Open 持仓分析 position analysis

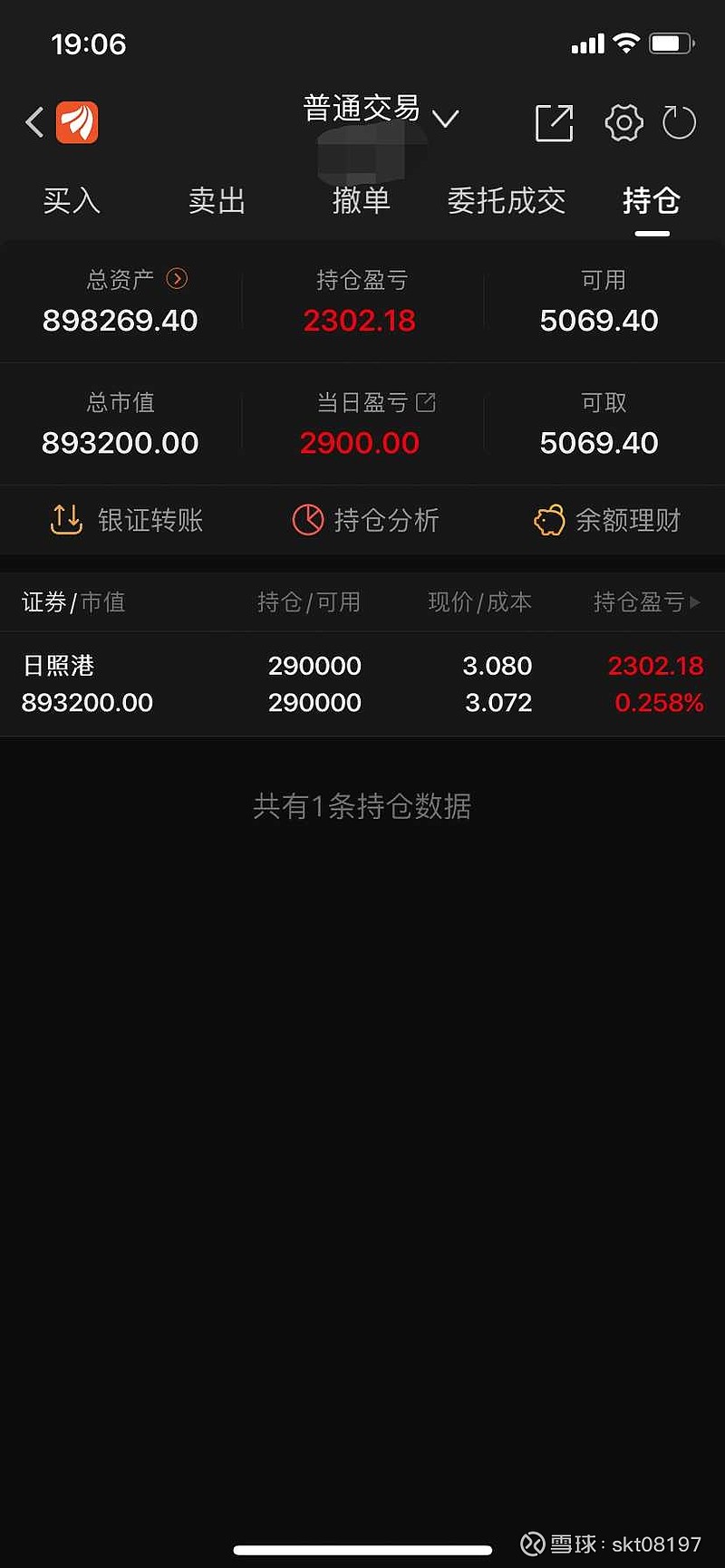365,520
